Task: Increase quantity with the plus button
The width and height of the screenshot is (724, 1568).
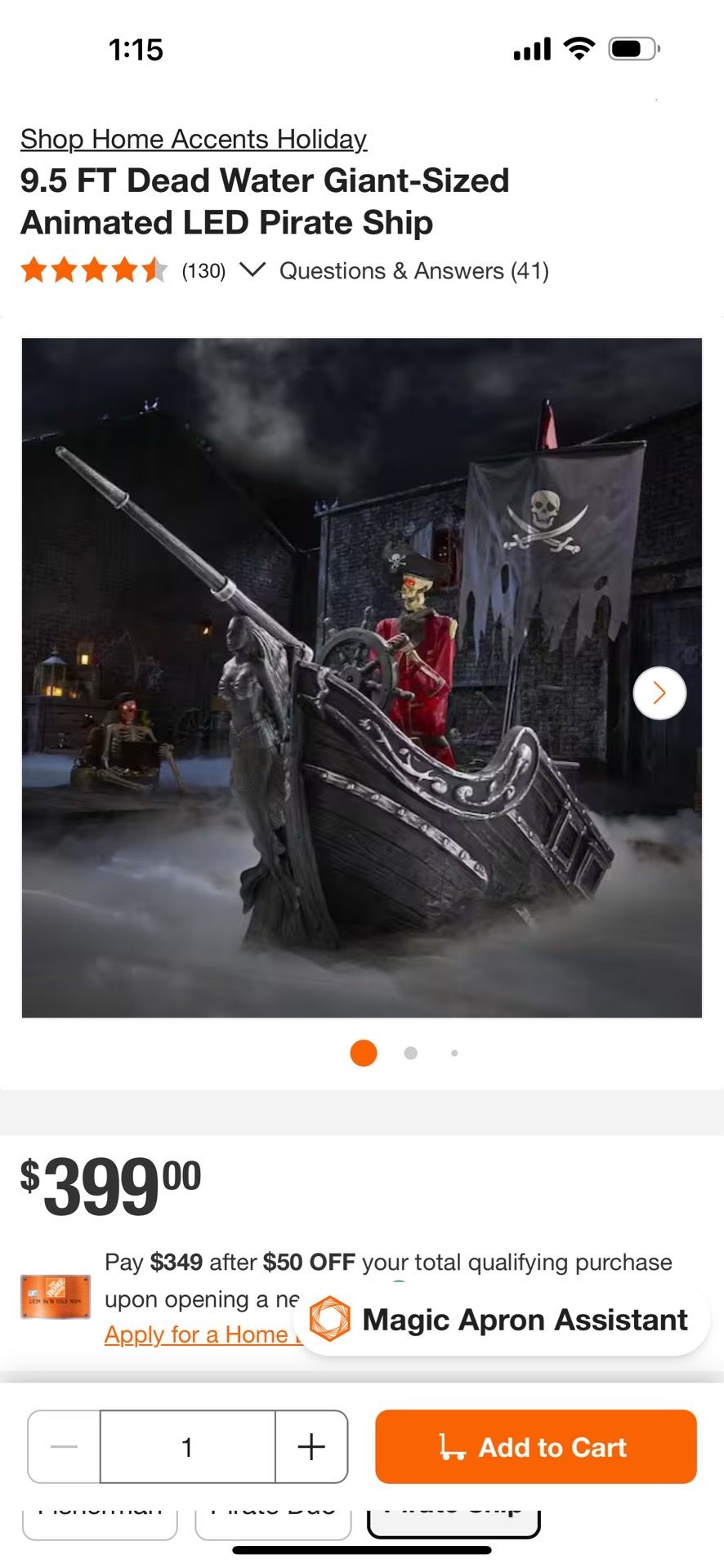Action: 311,1446
